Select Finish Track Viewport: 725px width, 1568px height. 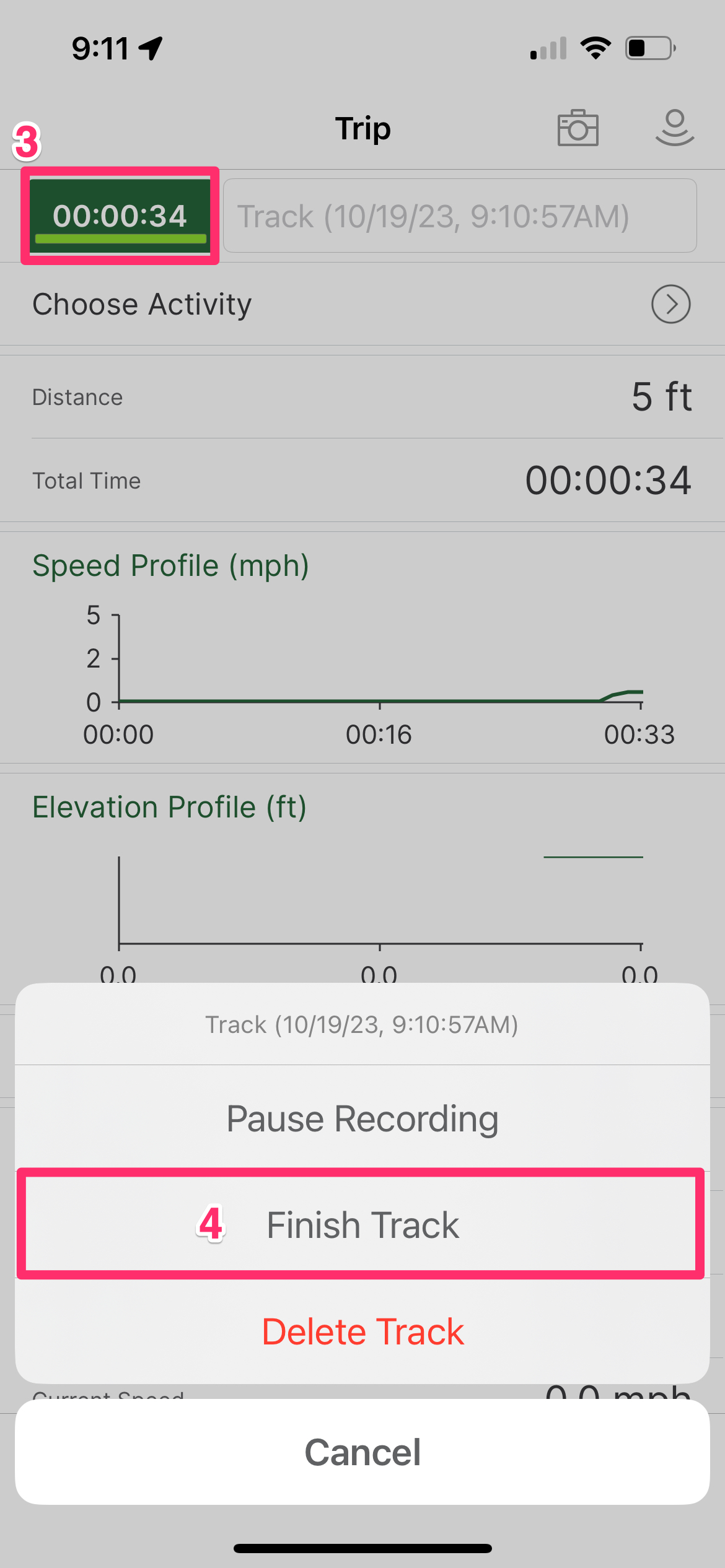click(362, 1224)
